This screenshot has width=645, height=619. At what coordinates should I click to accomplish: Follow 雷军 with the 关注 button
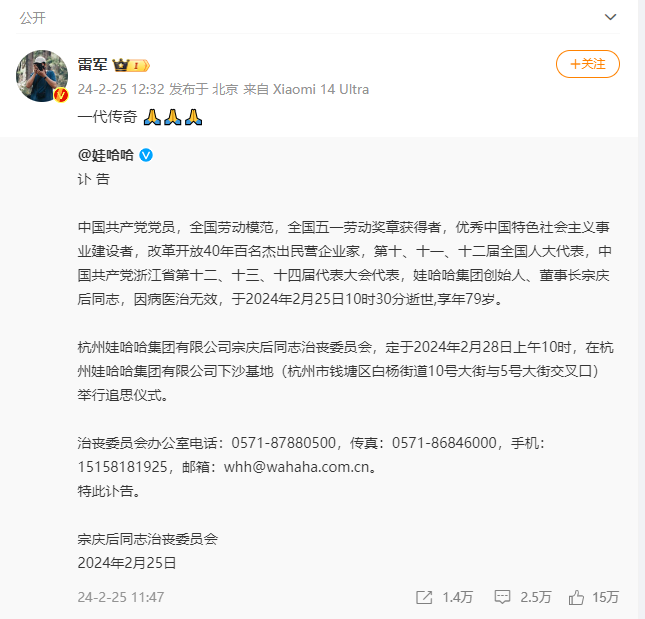[587, 64]
